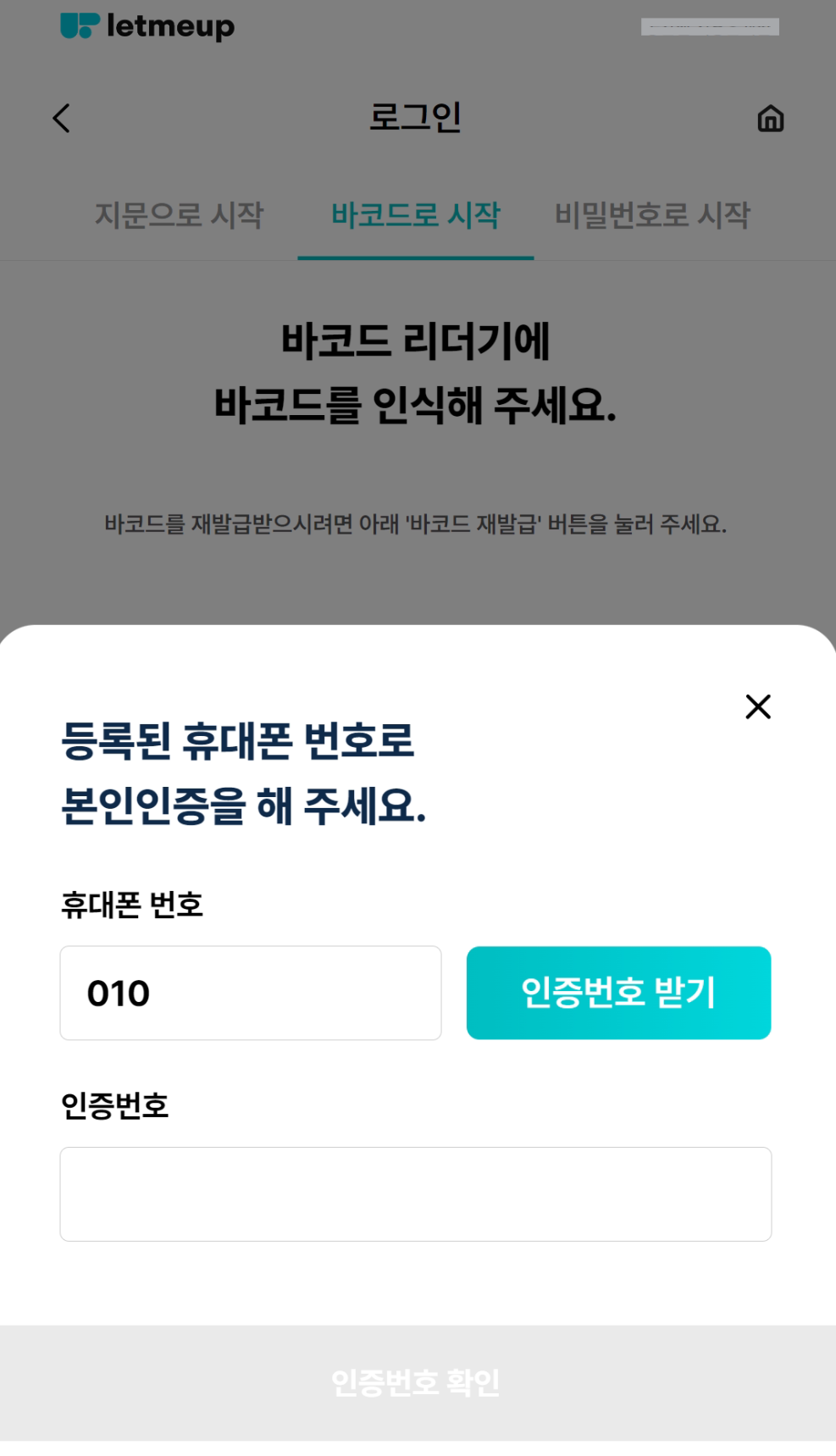Confirm with 인증번호 확인 button

coord(415,1382)
